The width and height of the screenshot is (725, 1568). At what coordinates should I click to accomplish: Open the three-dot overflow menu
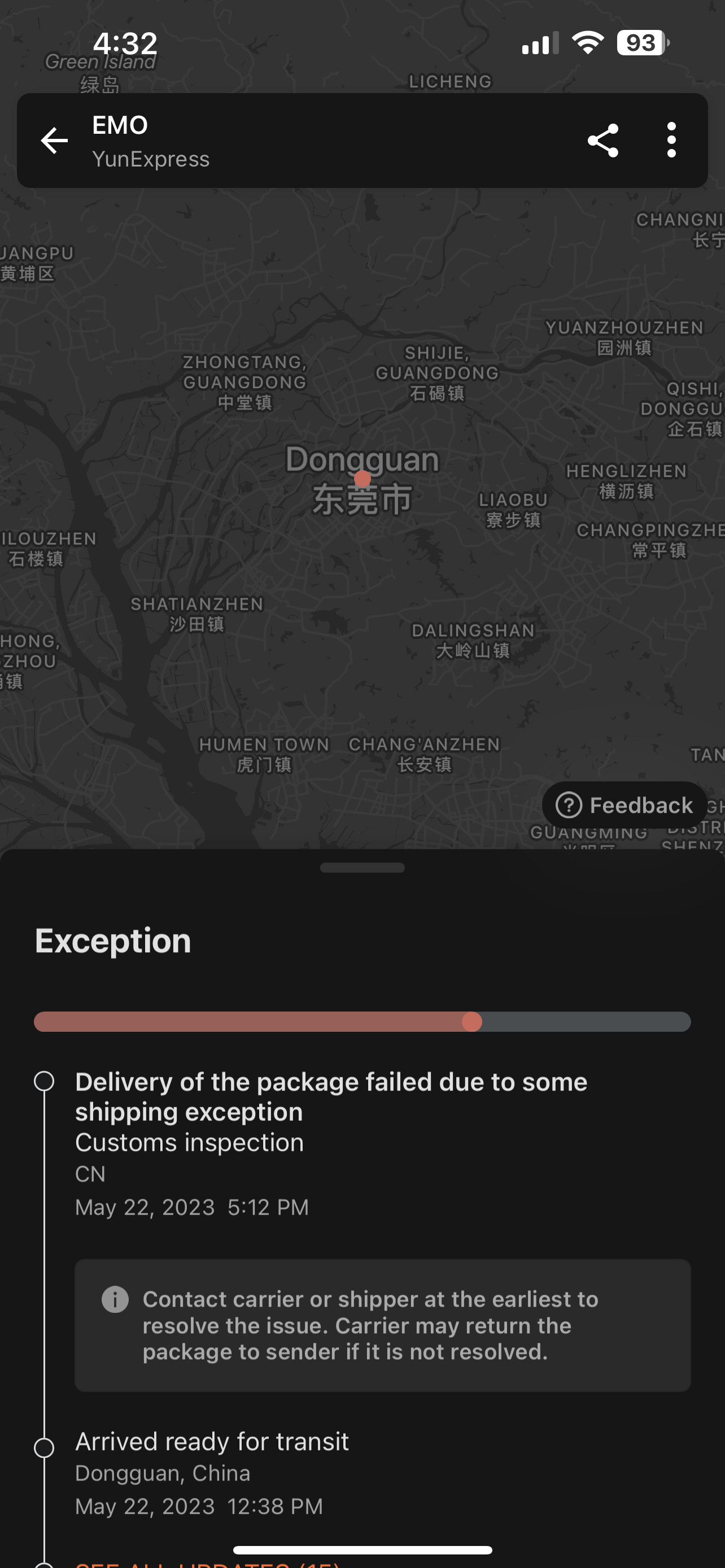coord(671,140)
